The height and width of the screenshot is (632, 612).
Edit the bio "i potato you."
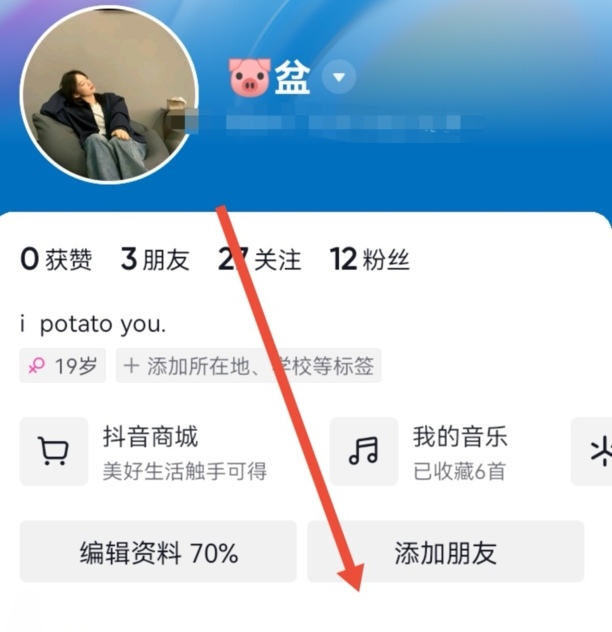coord(93,324)
